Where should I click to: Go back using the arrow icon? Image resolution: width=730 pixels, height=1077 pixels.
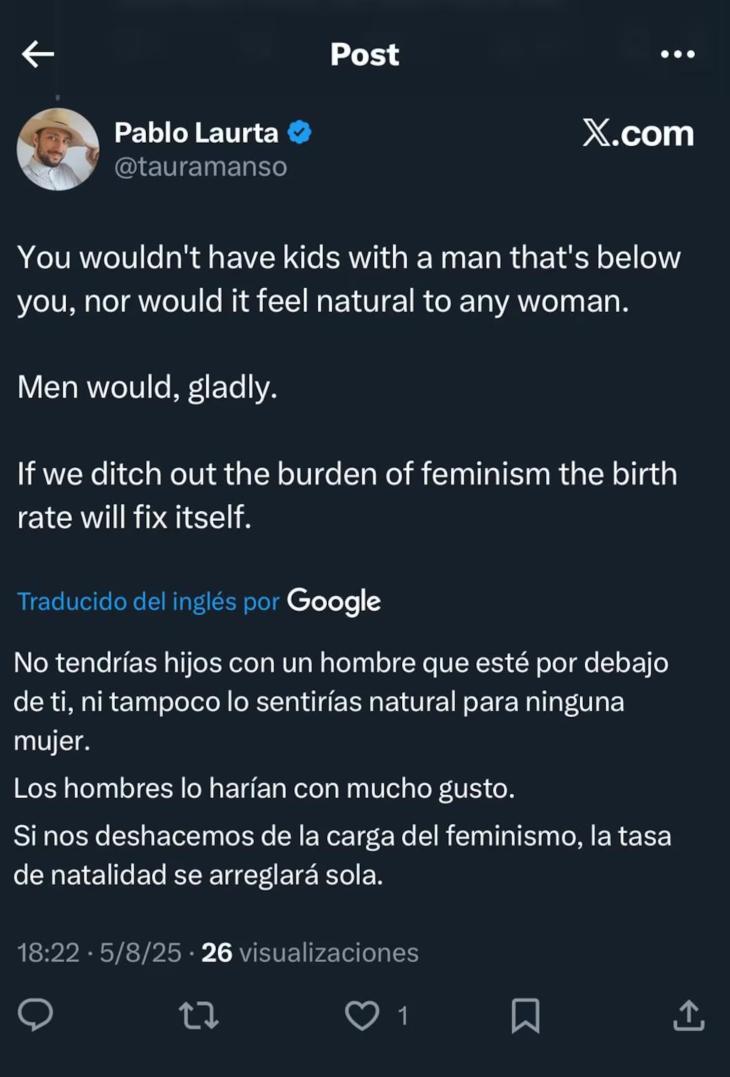[x=38, y=55]
